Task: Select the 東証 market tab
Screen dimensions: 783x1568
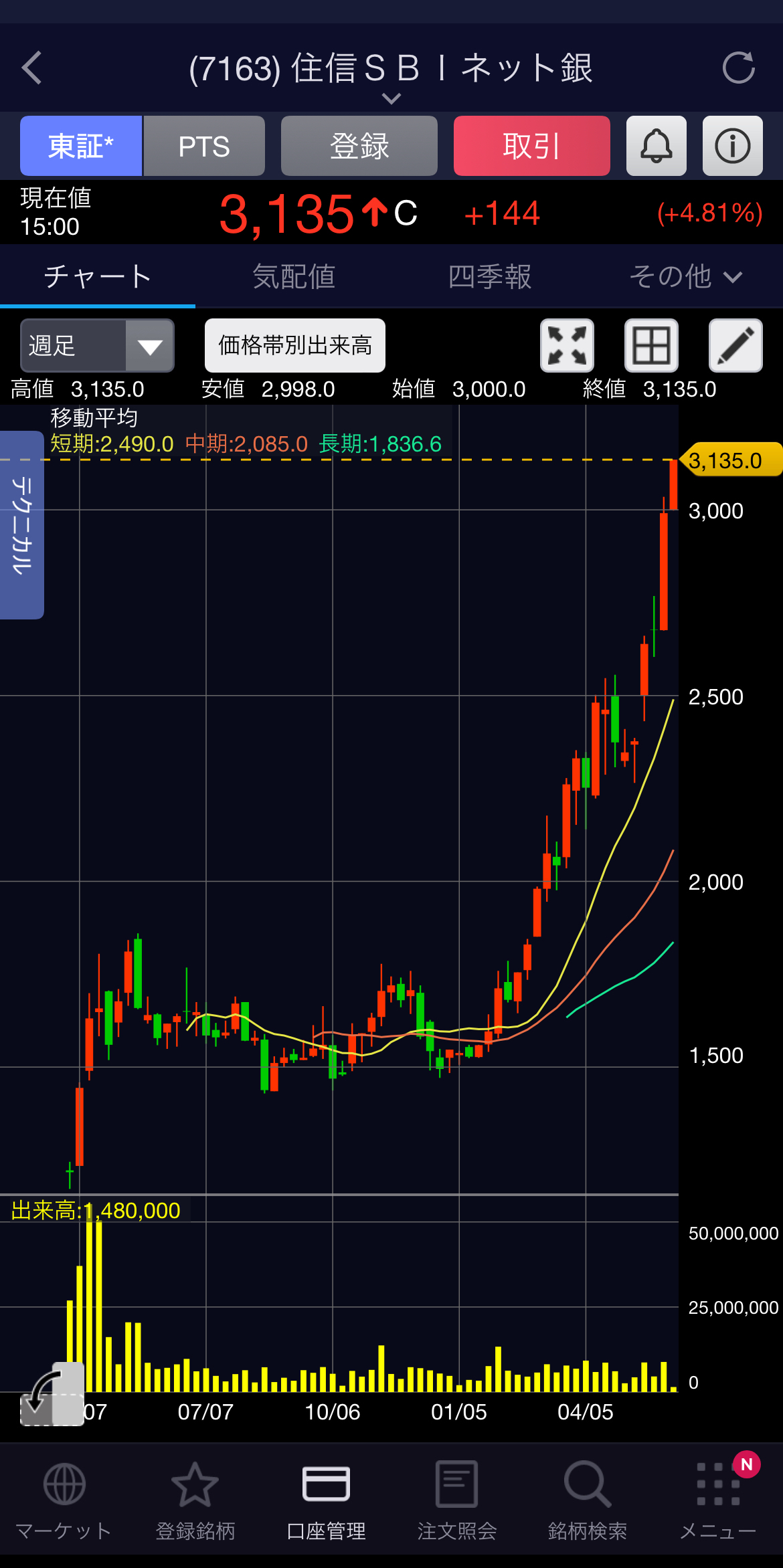Action: (x=81, y=146)
